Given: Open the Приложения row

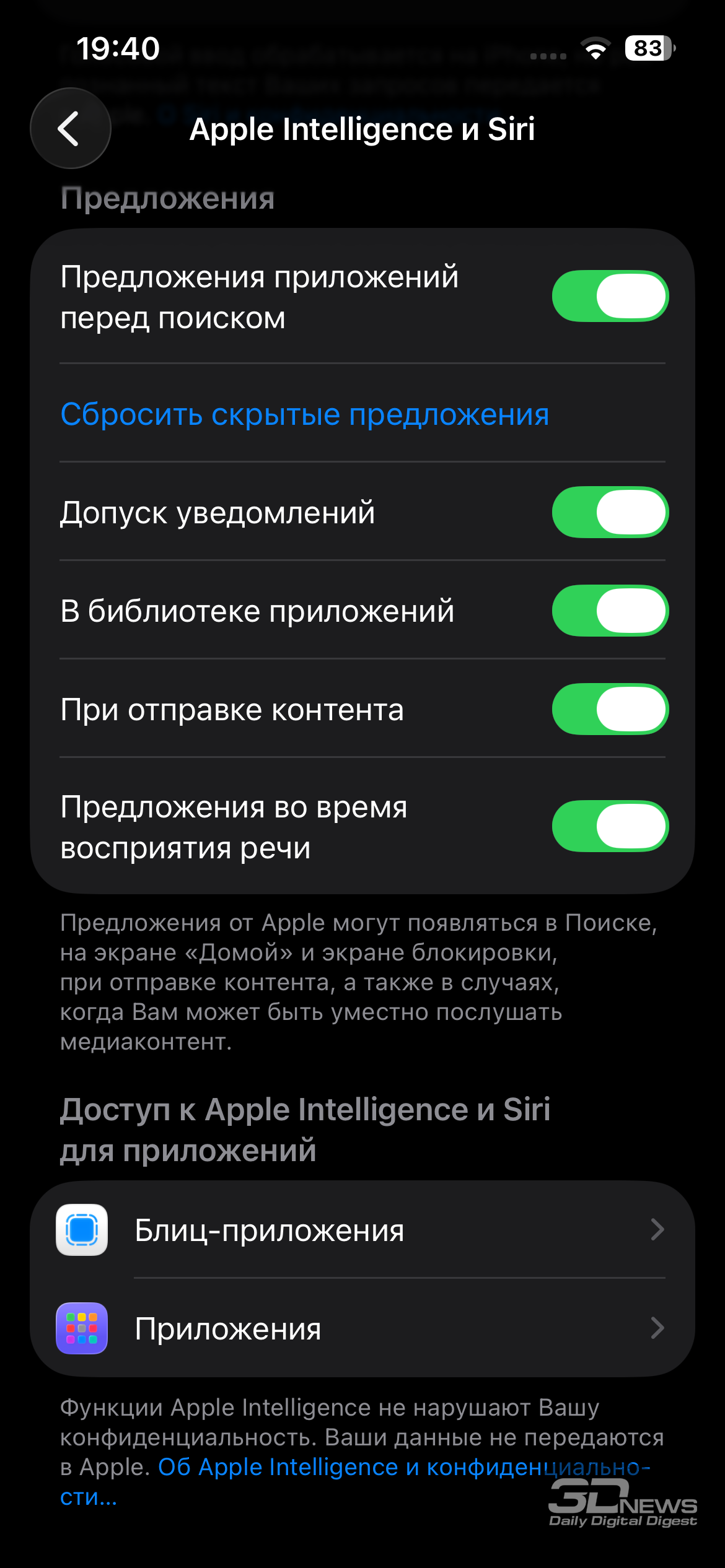Looking at the screenshot, I should (362, 1328).
